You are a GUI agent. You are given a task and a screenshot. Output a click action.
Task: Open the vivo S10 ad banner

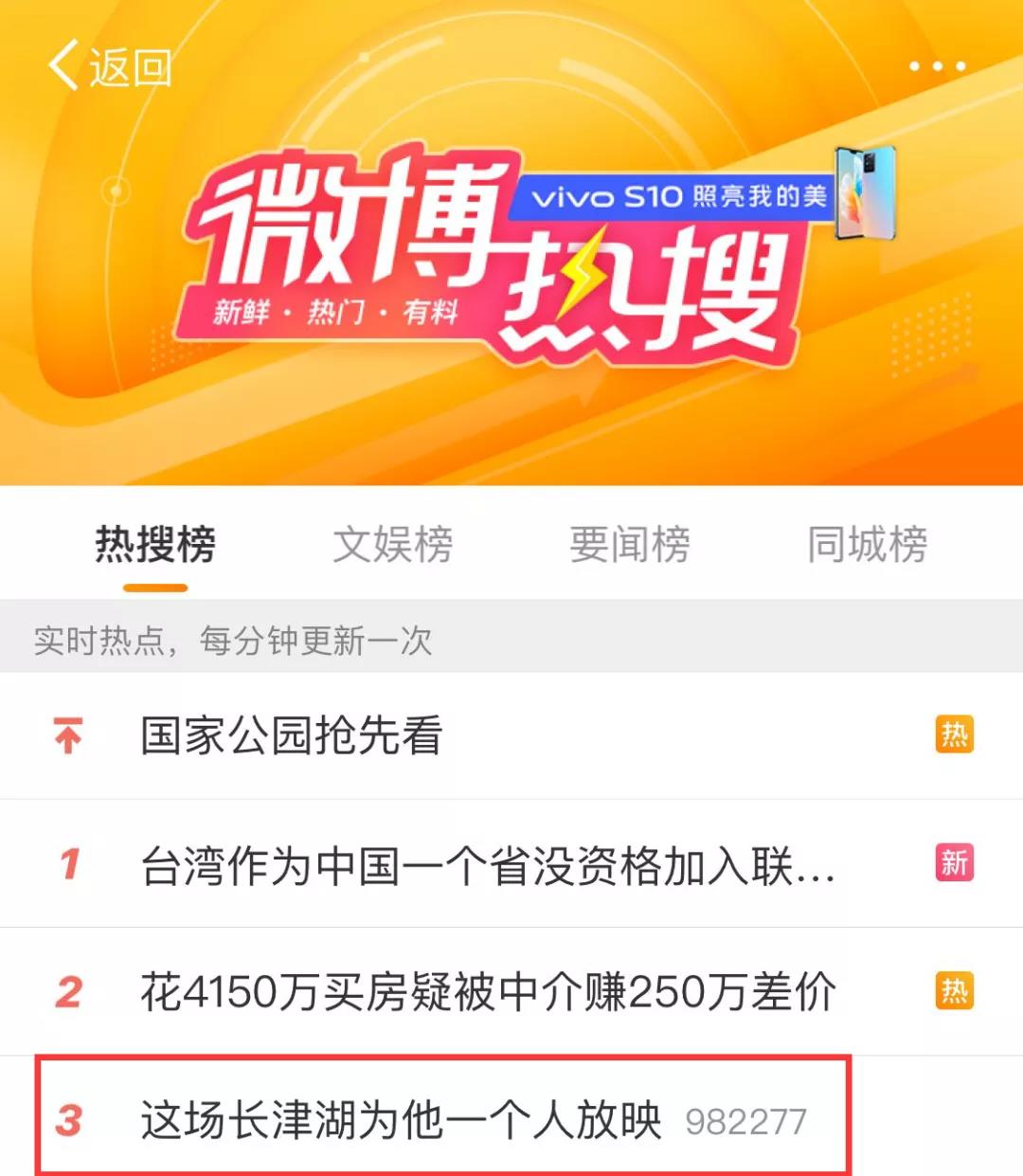tap(701, 197)
